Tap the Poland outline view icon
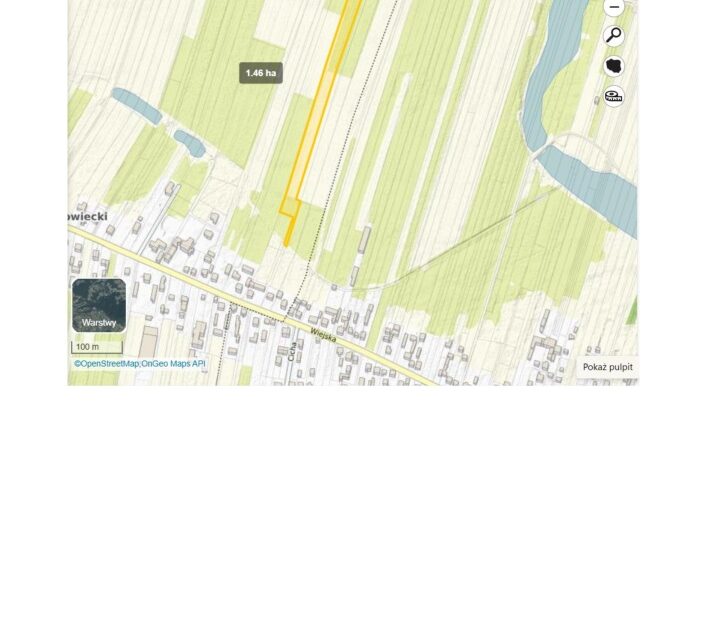Image resolution: width=707 pixels, height=623 pixels. click(614, 66)
